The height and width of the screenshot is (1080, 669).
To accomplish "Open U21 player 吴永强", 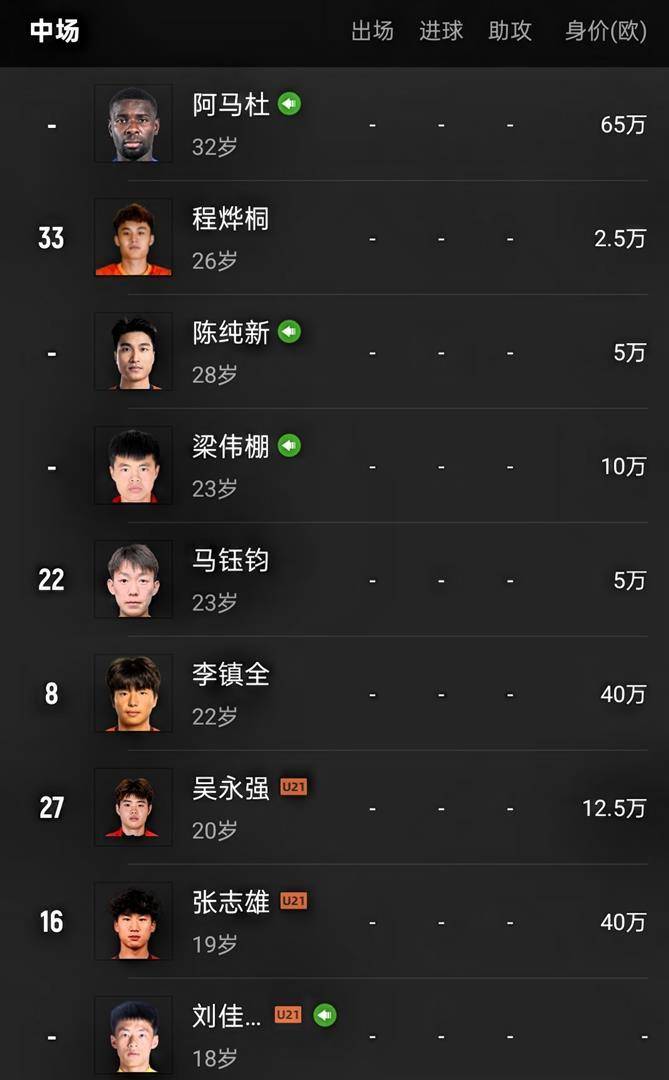I will tap(231, 789).
